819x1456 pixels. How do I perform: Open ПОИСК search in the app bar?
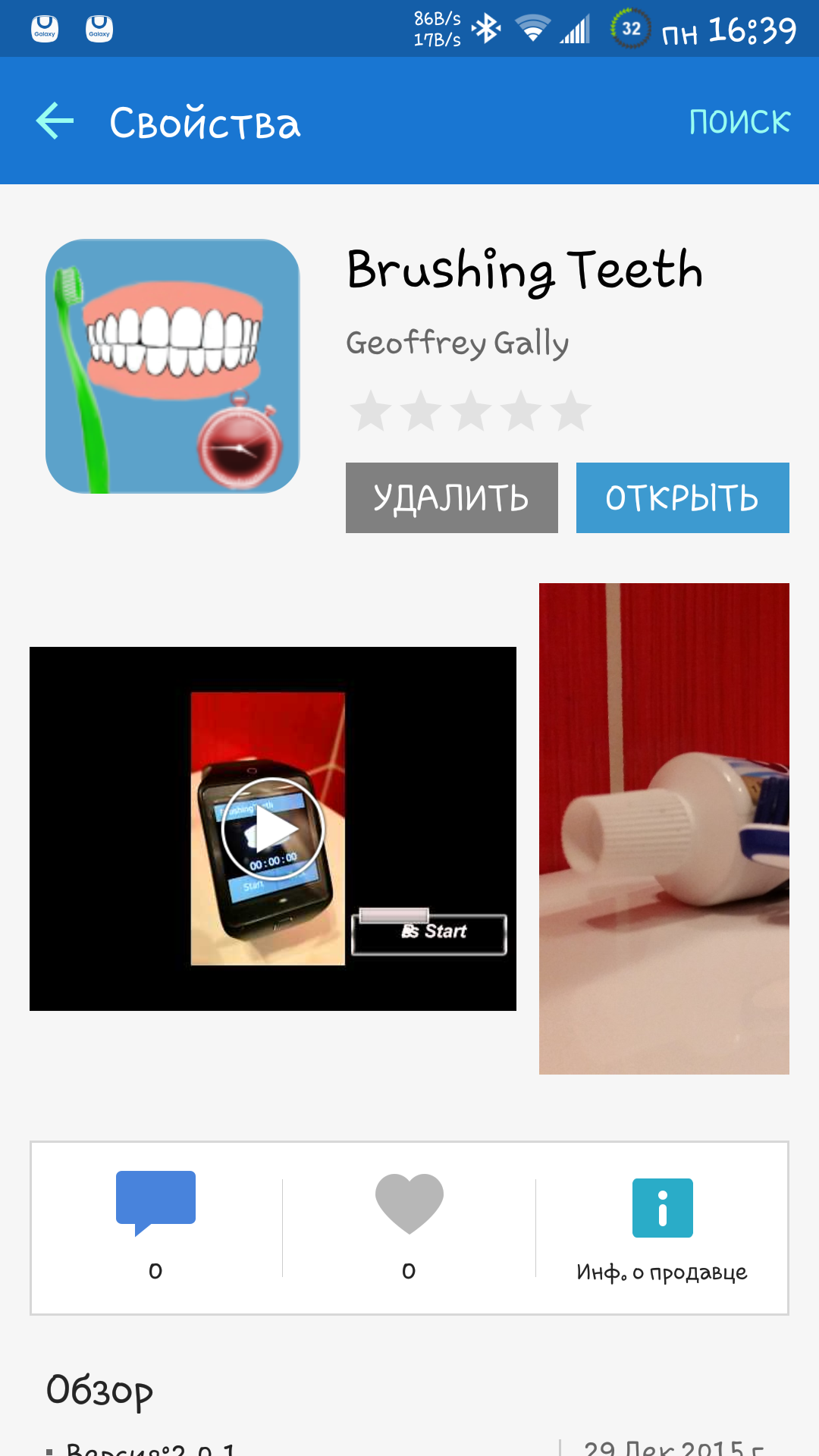pyautogui.click(x=739, y=121)
